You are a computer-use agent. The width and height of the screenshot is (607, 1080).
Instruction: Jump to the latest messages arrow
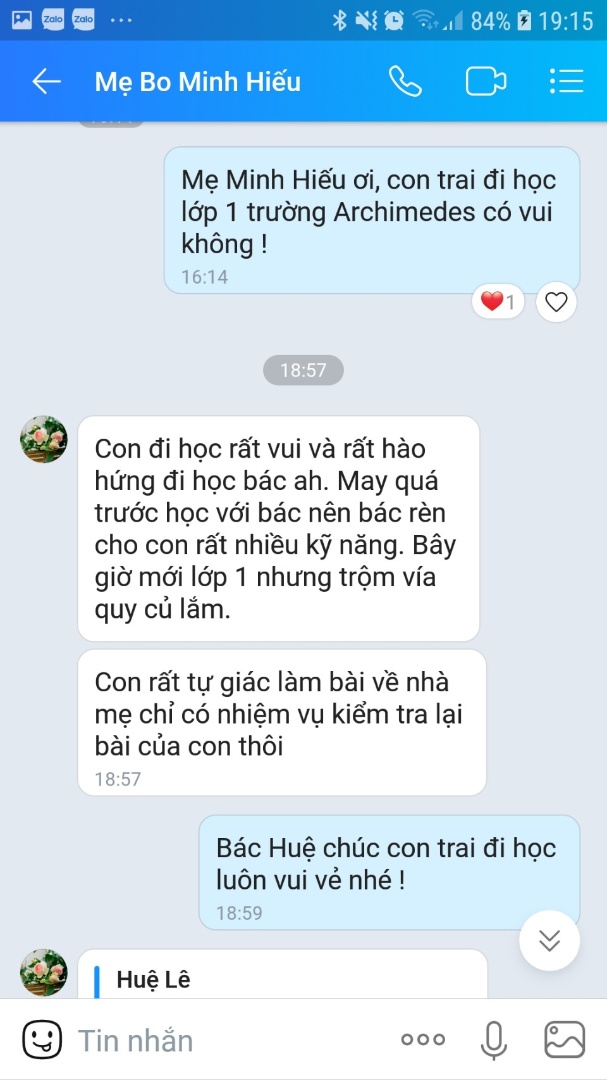click(x=549, y=940)
